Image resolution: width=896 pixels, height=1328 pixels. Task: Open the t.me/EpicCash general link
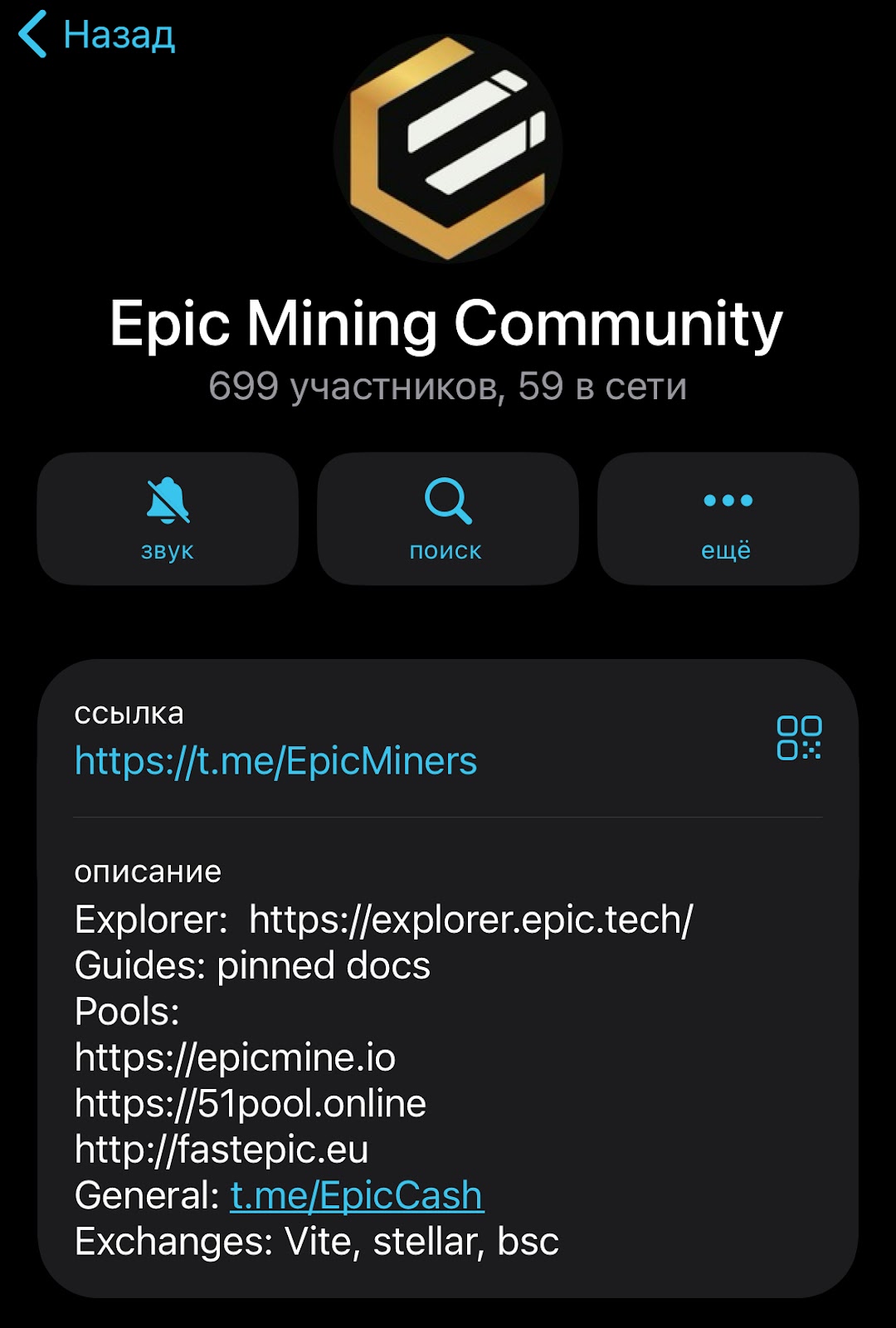(357, 1196)
